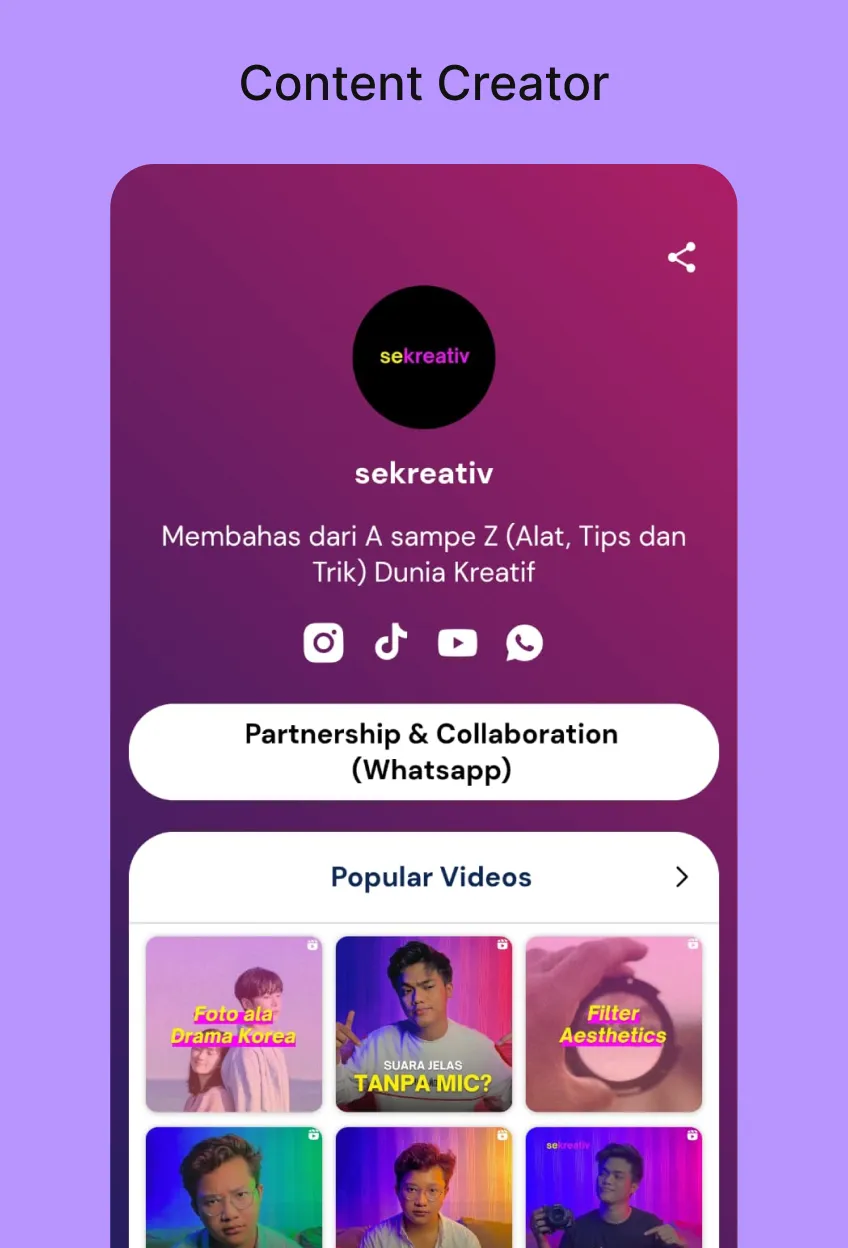This screenshot has width=848, height=1248.
Task: Click the bio text about Dunia Kreatif
Action: pos(424,553)
